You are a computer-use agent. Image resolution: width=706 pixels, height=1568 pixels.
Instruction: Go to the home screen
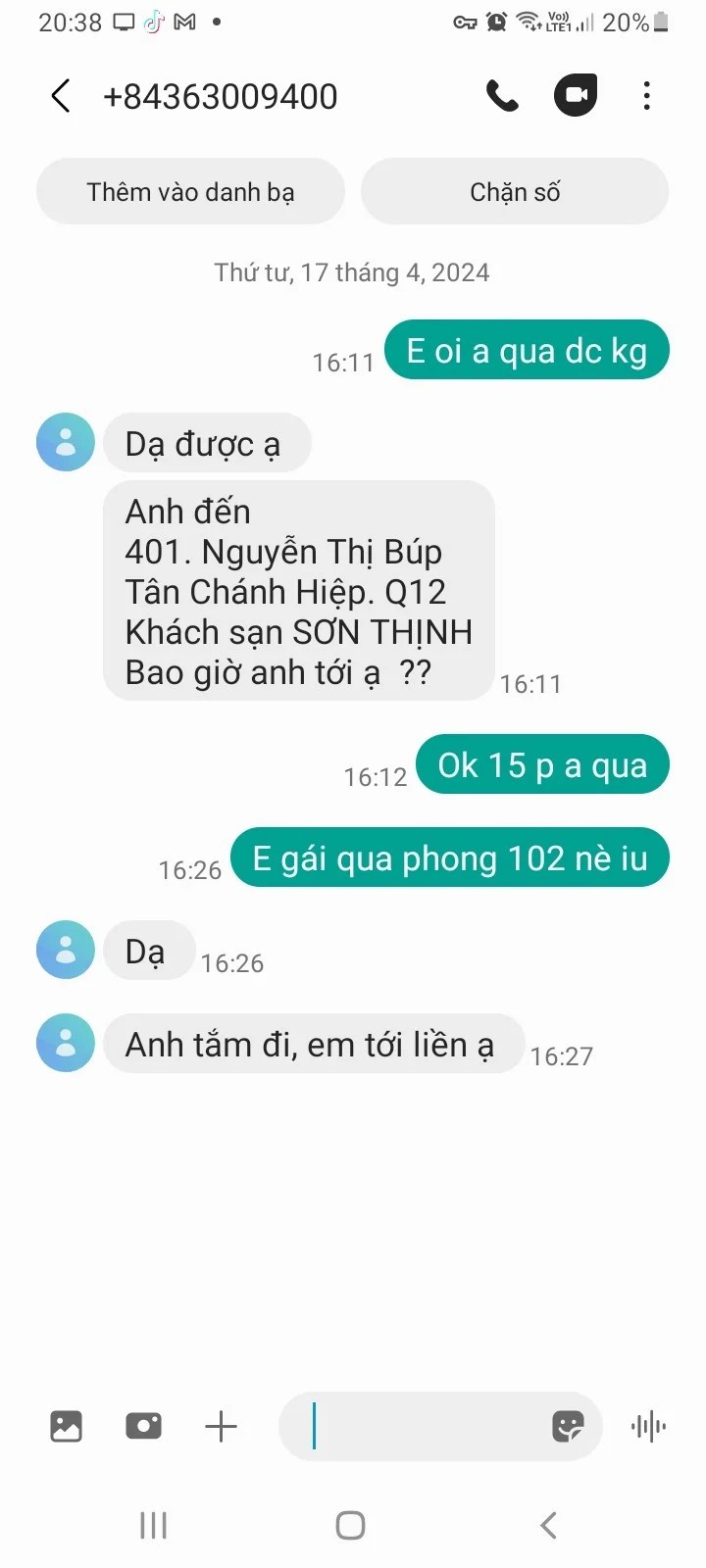pyautogui.click(x=351, y=1525)
